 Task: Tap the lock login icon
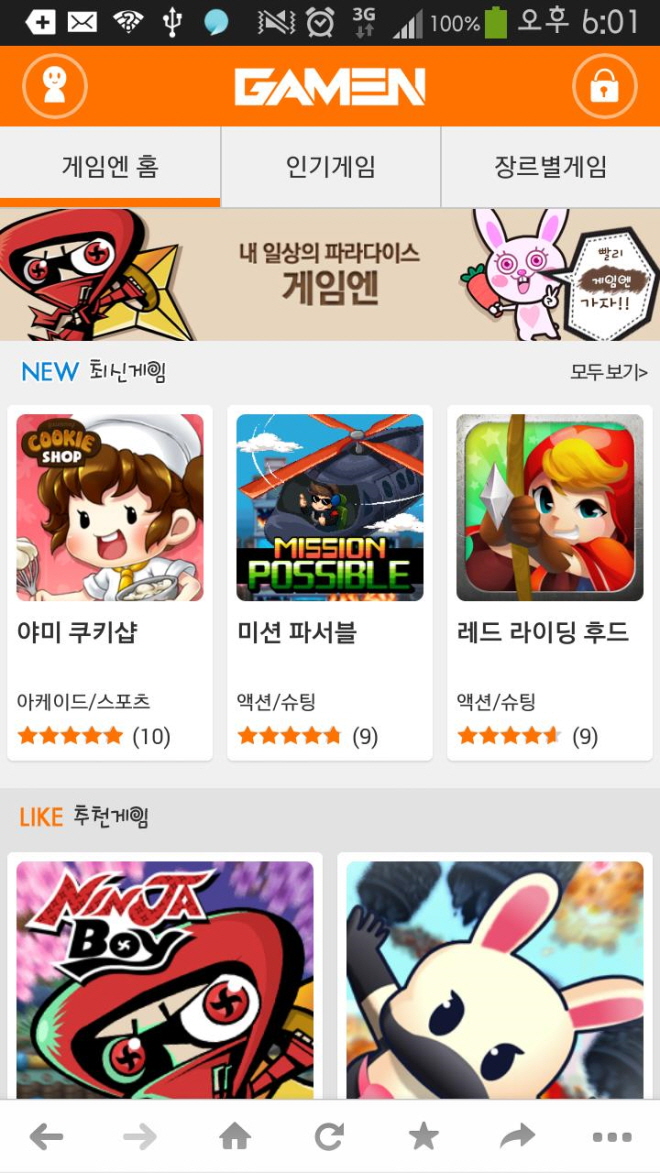pyautogui.click(x=604, y=86)
